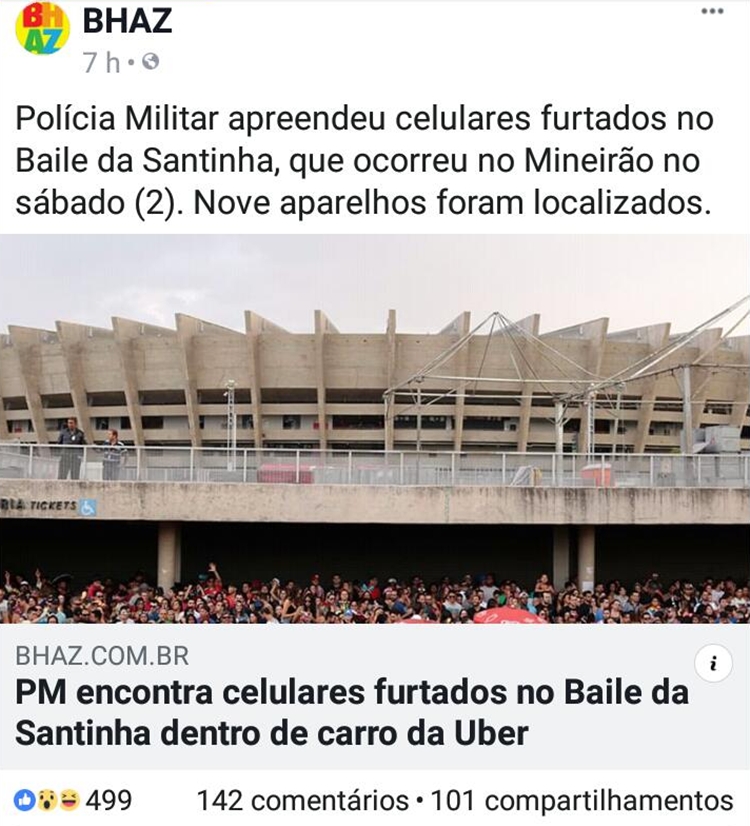Open the post's three-dot options menu
Viewport: 750px width, 826px height.
tap(711, 12)
